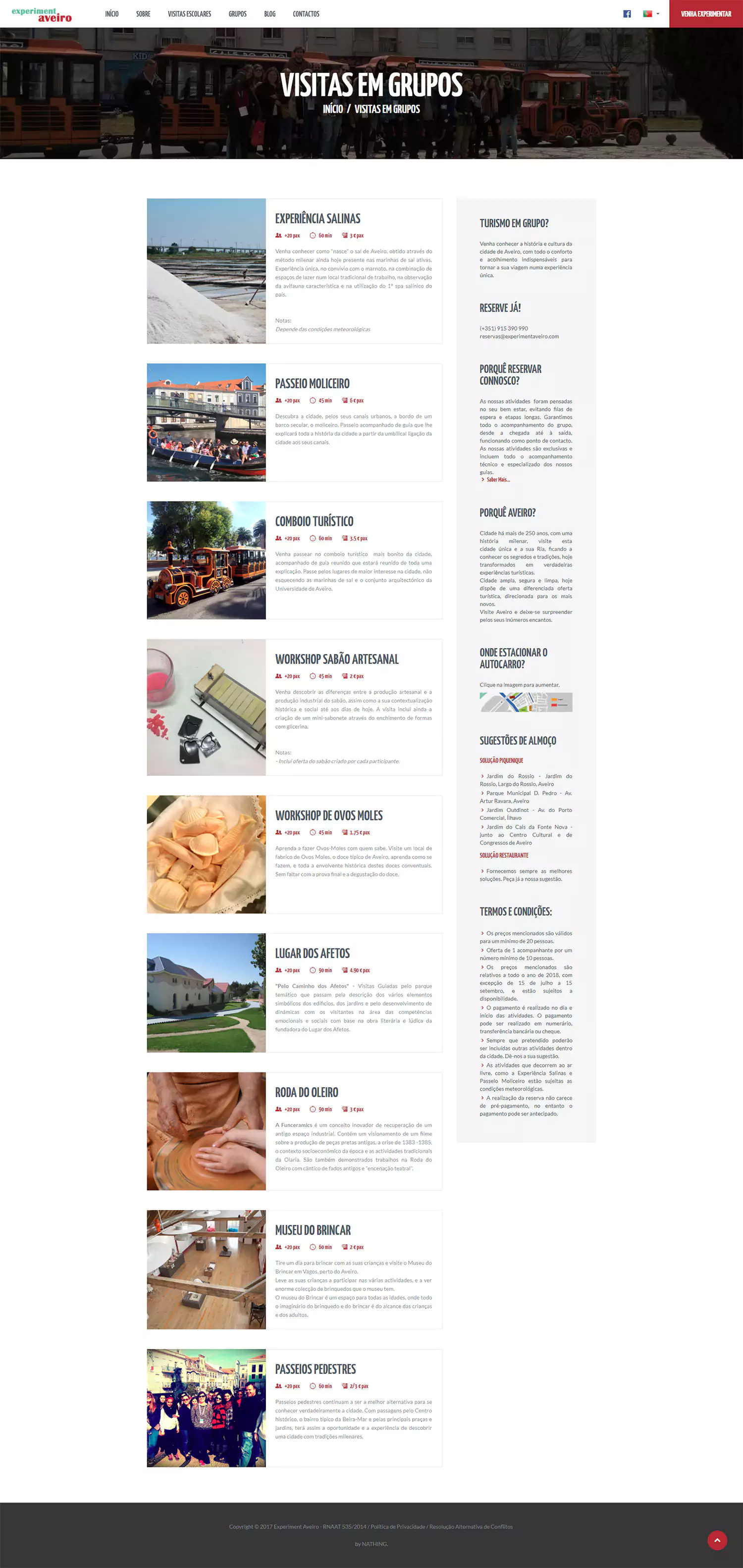
Task: Tap the Venha Experimentar button
Action: [x=706, y=14]
